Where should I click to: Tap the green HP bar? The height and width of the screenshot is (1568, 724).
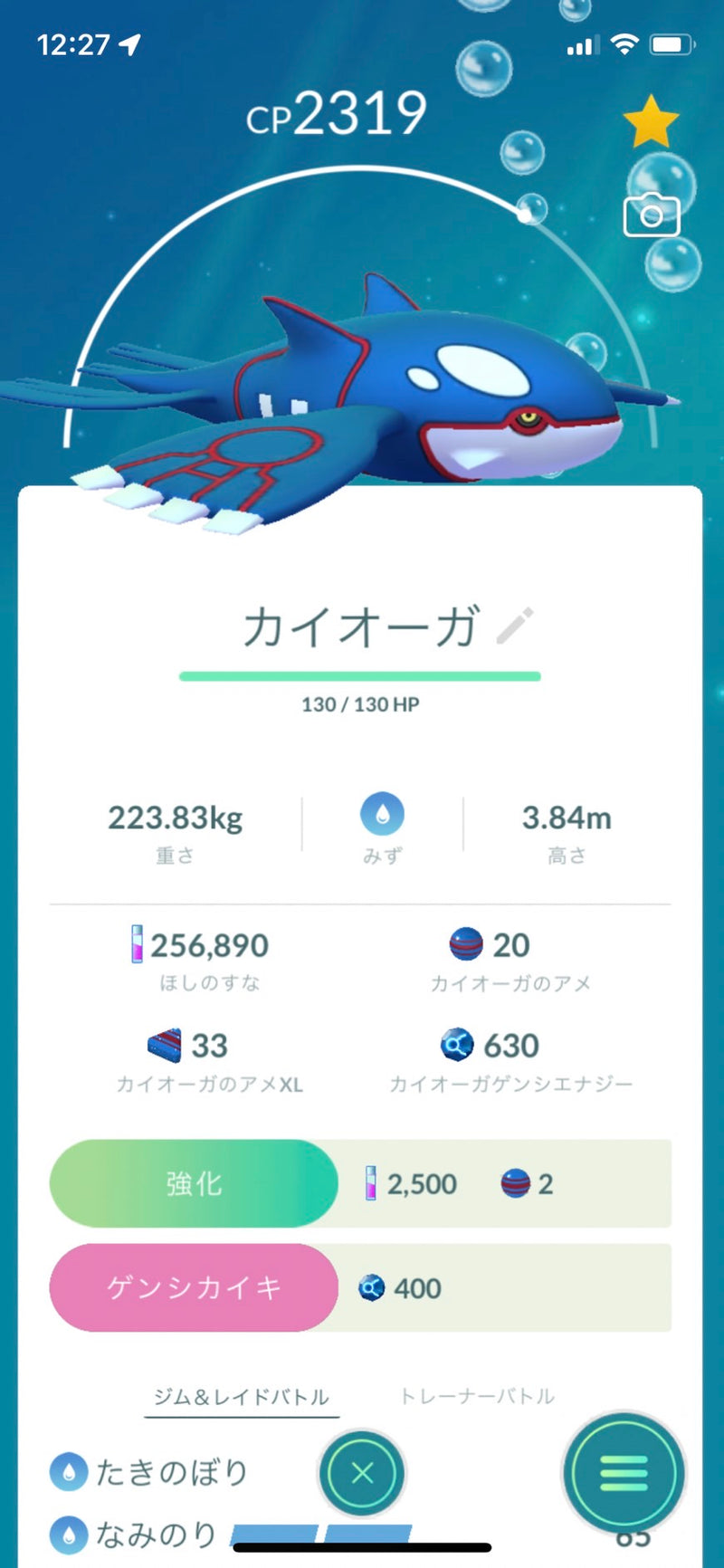[x=362, y=674]
